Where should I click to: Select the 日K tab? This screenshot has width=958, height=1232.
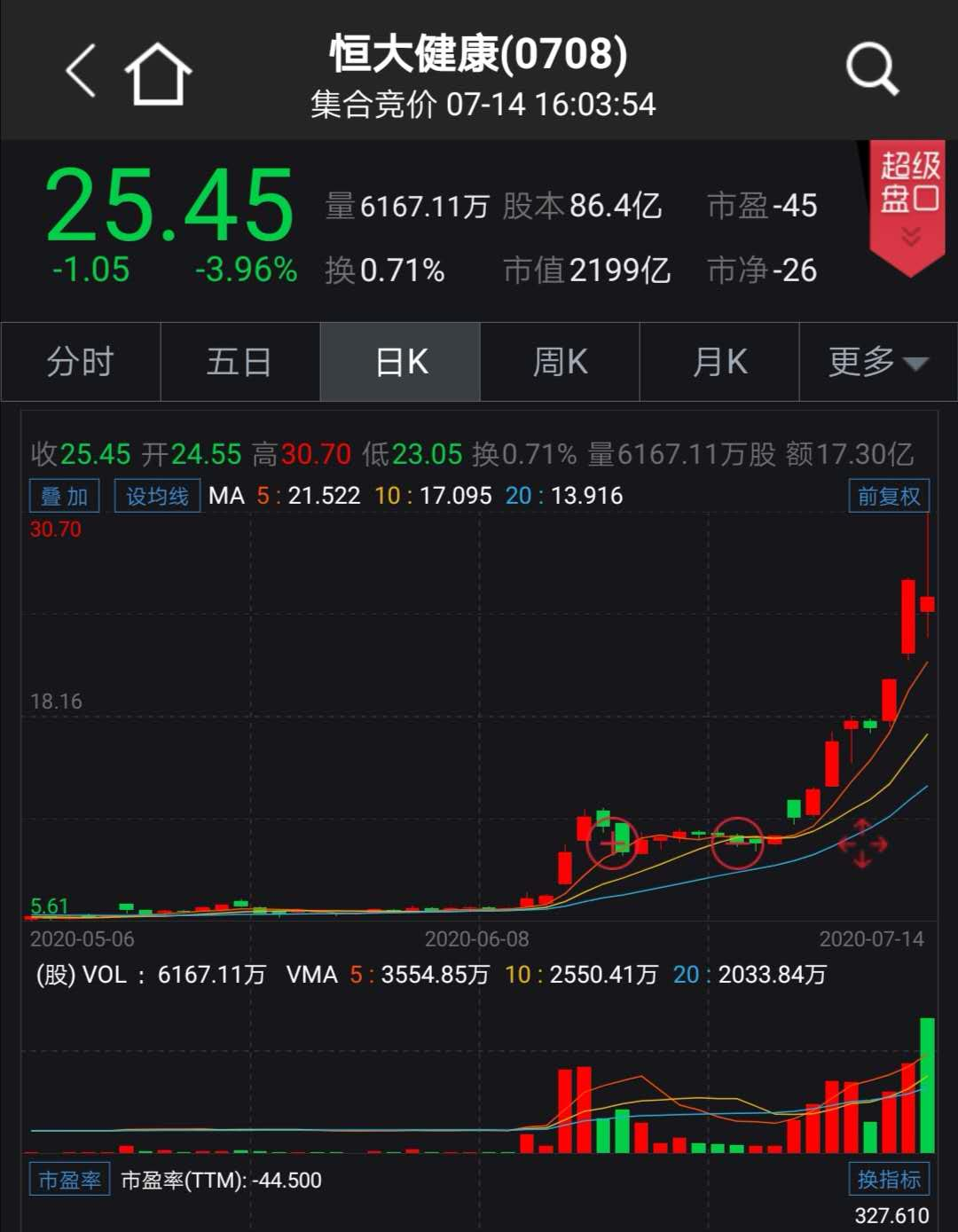point(400,362)
